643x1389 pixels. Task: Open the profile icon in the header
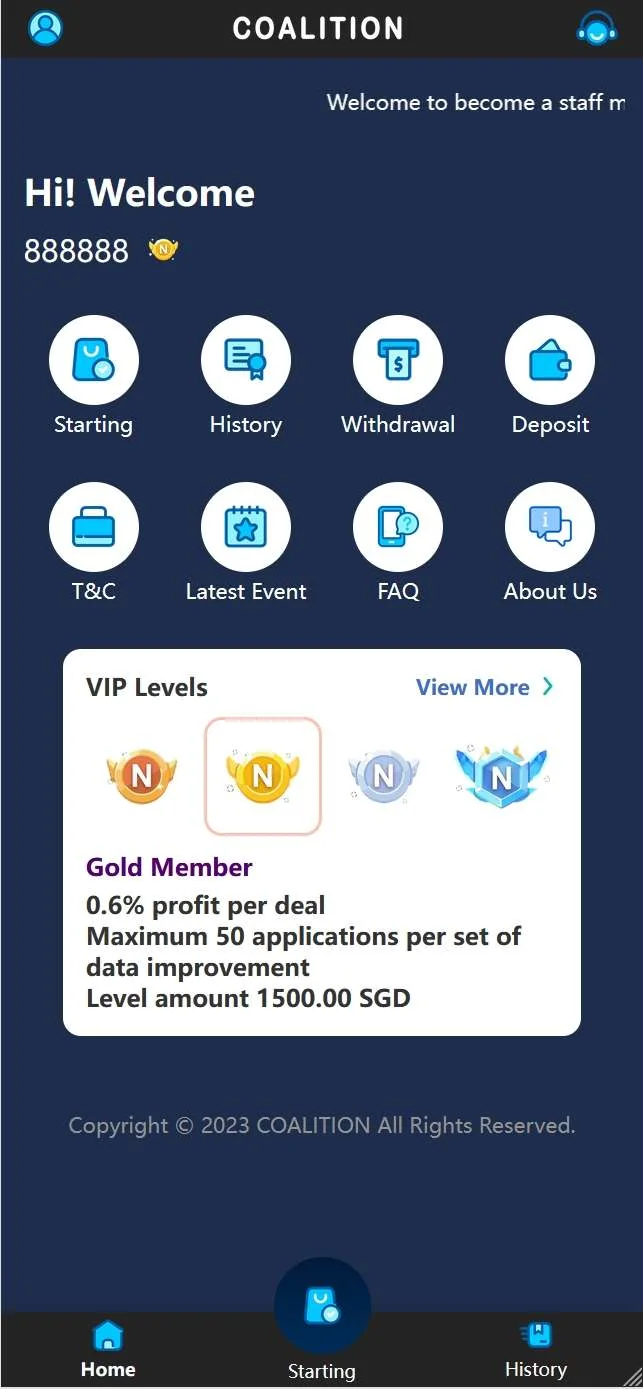pyautogui.click(x=46, y=28)
